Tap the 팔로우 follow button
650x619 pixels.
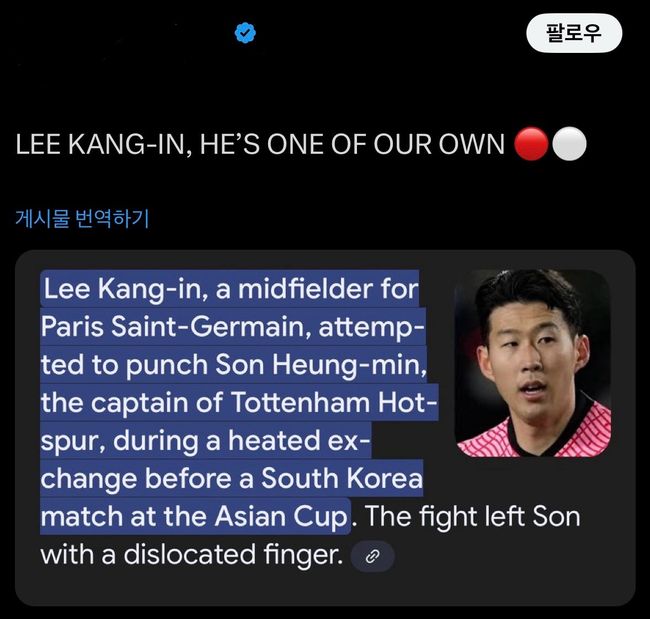(573, 34)
